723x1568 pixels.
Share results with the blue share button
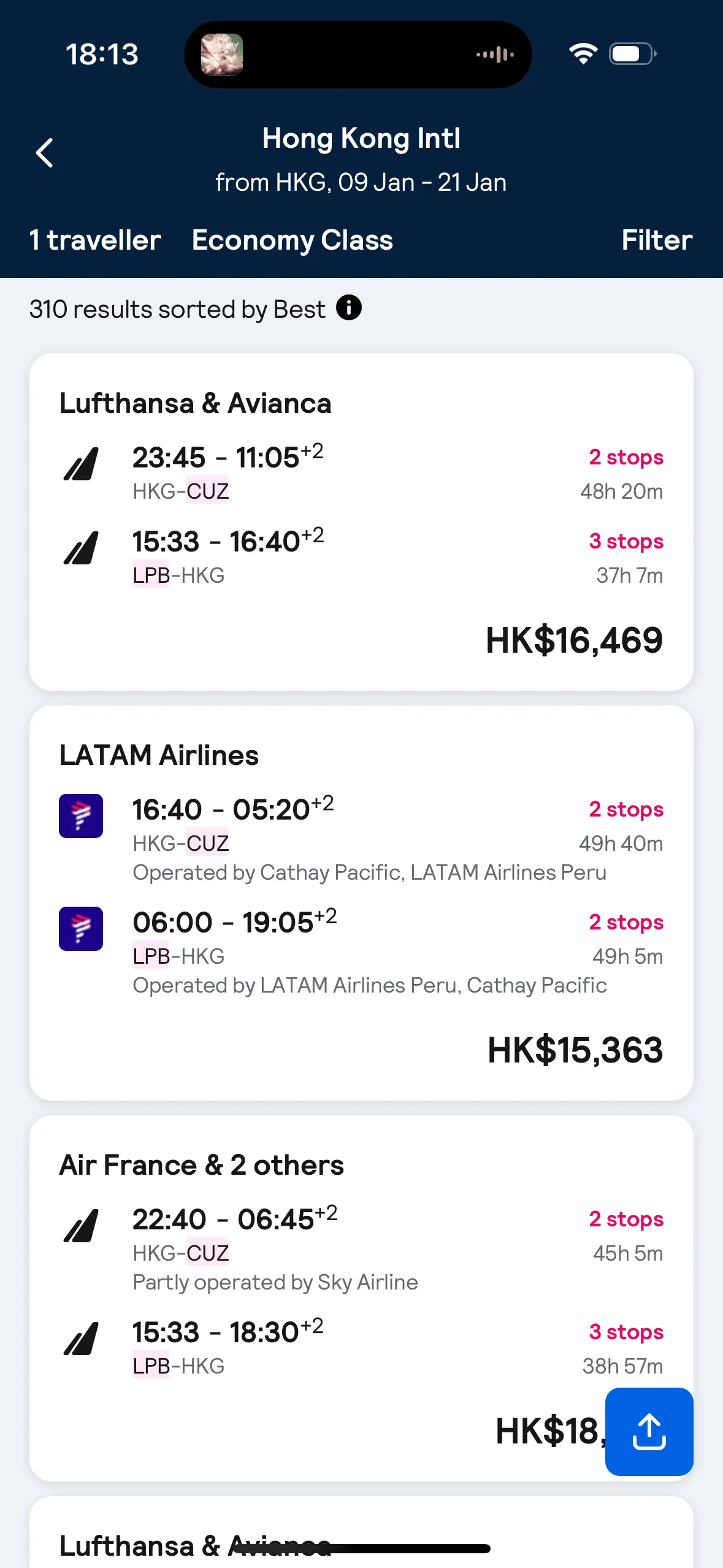[649, 1432]
